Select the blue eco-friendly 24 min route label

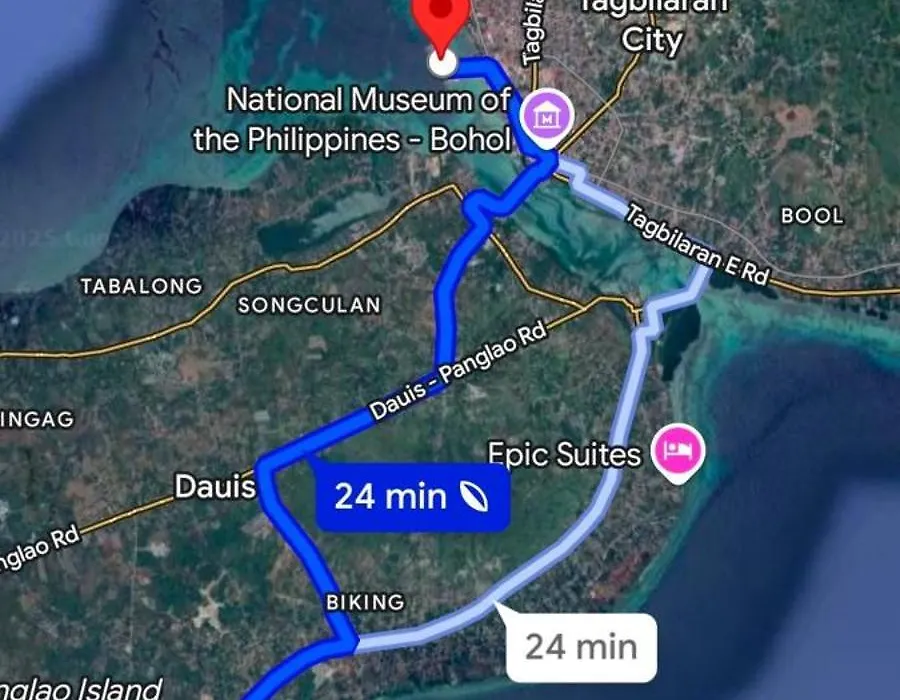point(412,497)
